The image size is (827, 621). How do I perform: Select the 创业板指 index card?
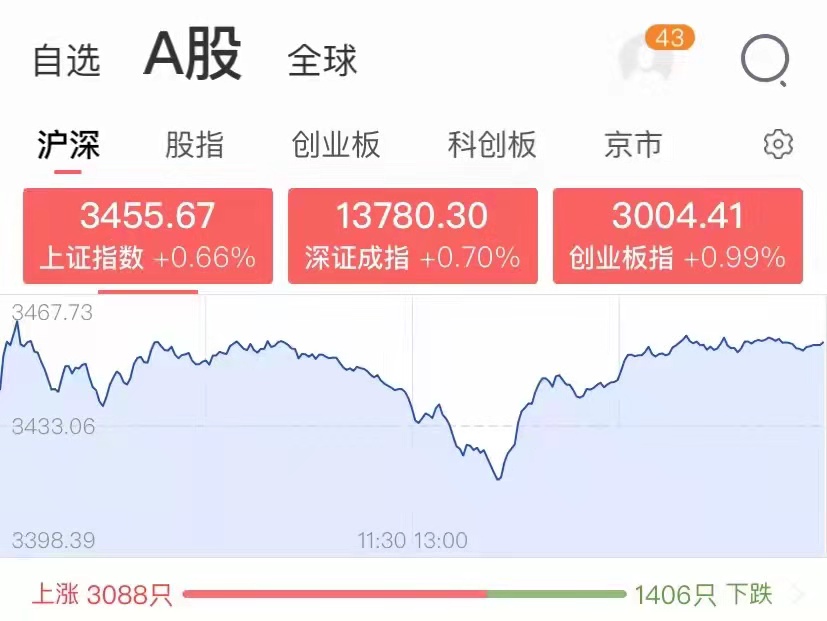(x=677, y=236)
